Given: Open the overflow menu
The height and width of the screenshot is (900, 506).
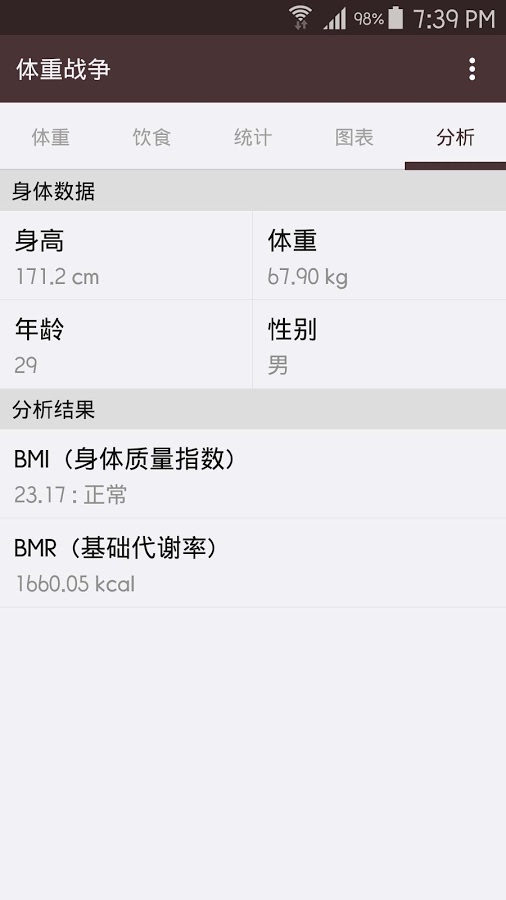Looking at the screenshot, I should [472, 69].
